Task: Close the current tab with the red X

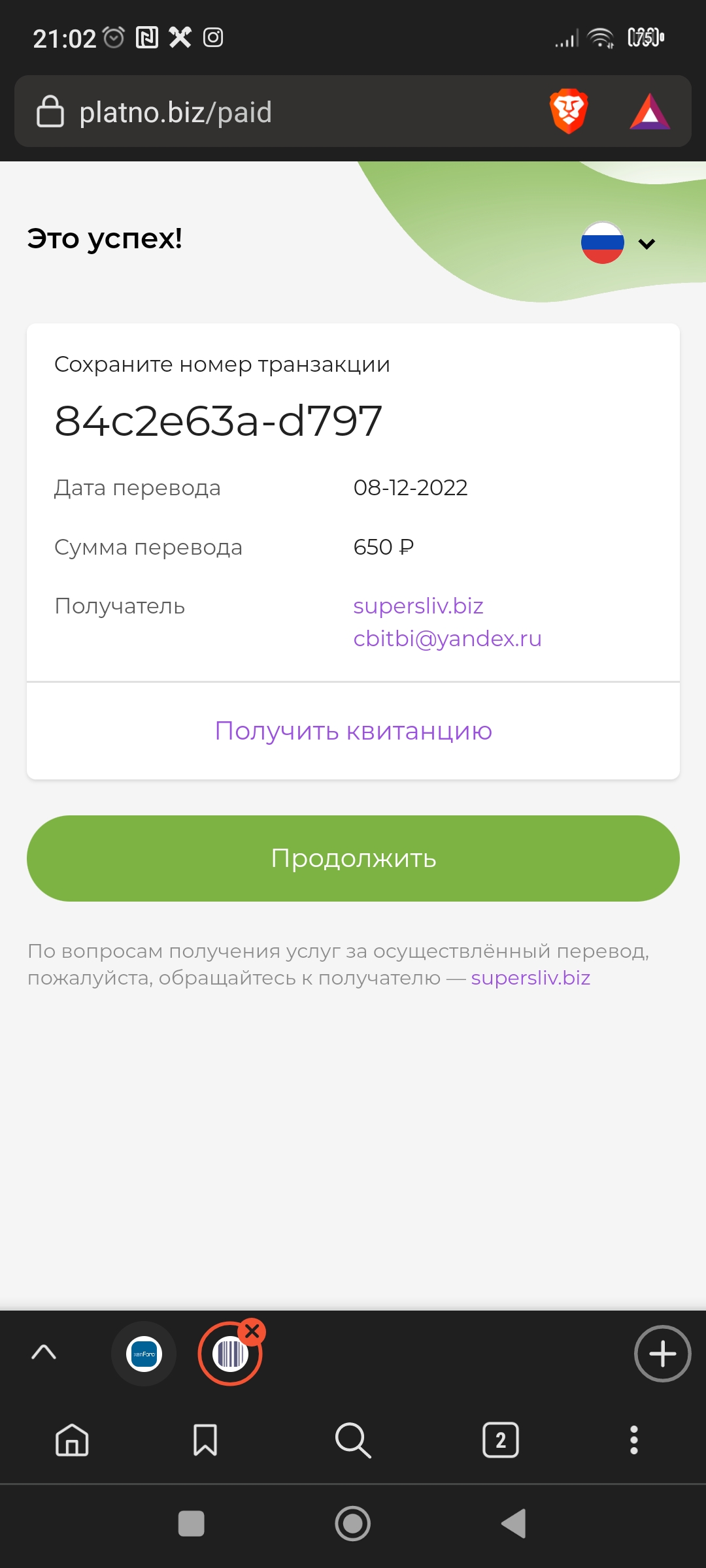Action: (252, 1331)
